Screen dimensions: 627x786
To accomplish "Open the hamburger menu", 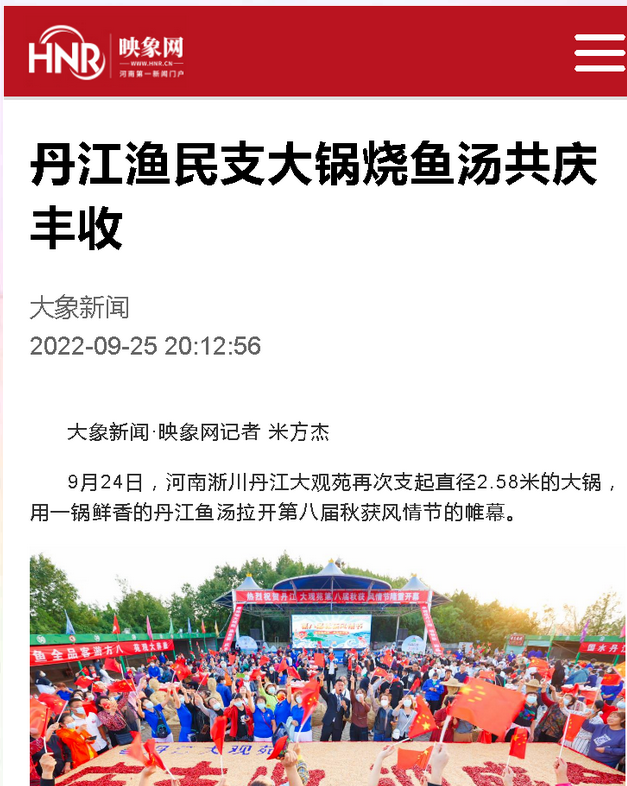I will click(x=598, y=52).
